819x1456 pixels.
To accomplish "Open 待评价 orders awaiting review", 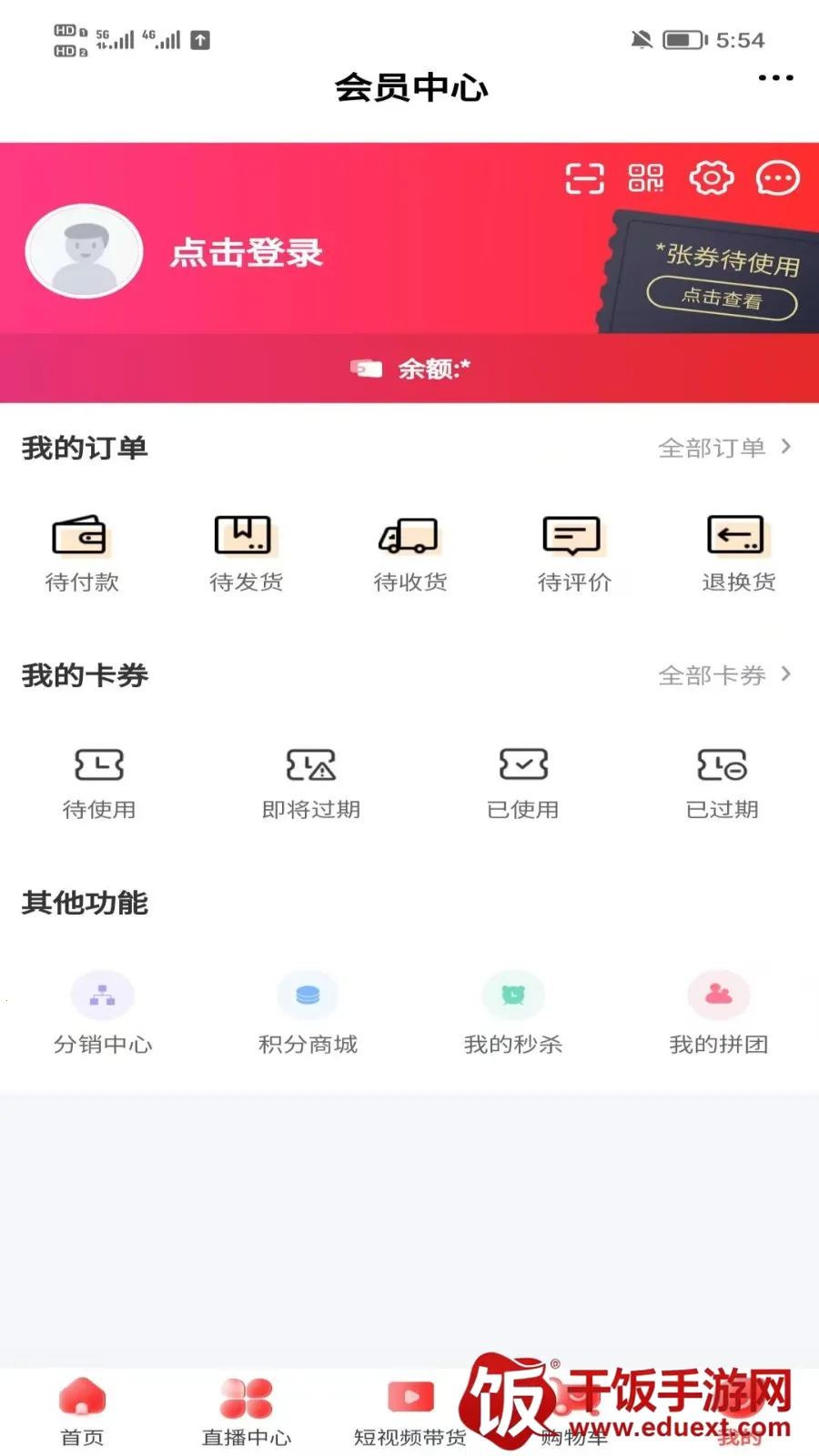I will coord(574,554).
